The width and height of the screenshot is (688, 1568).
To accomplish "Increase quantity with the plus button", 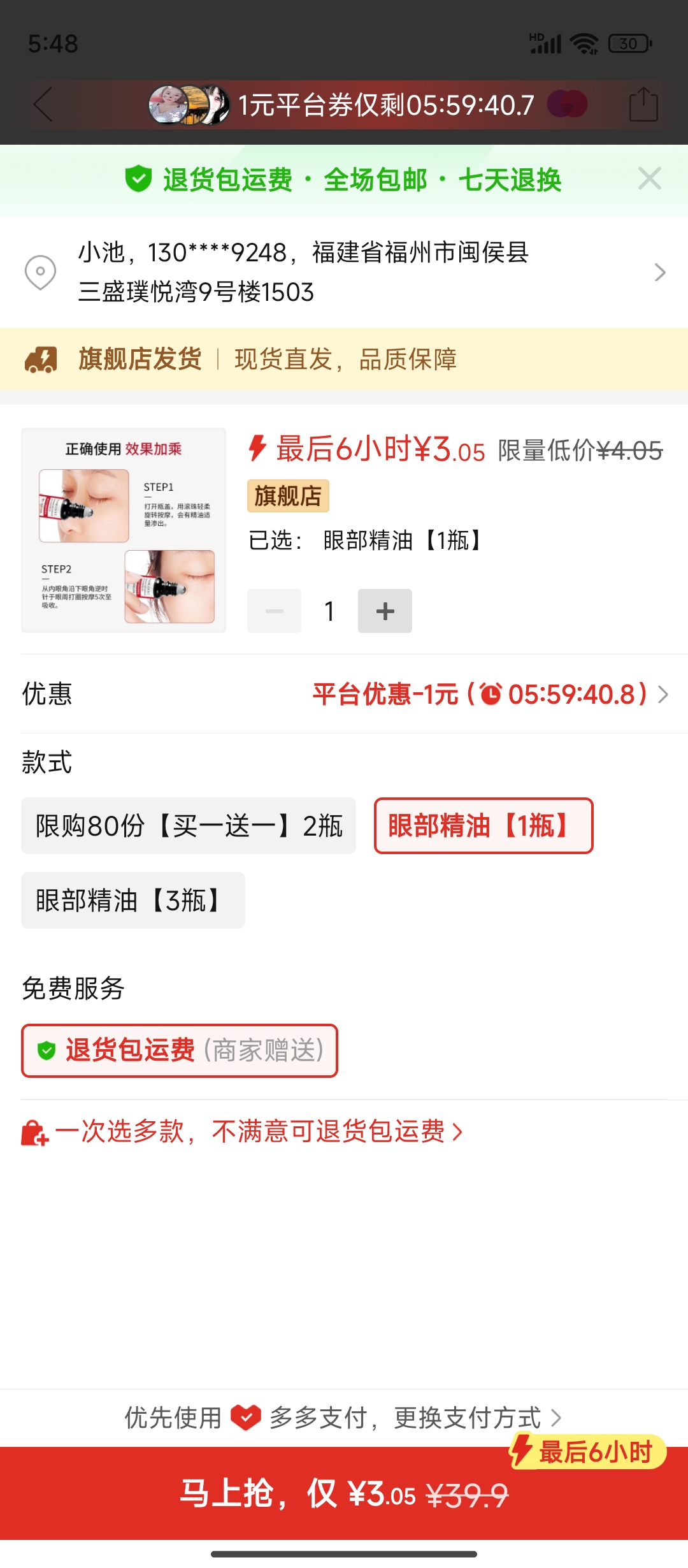I will [385, 611].
